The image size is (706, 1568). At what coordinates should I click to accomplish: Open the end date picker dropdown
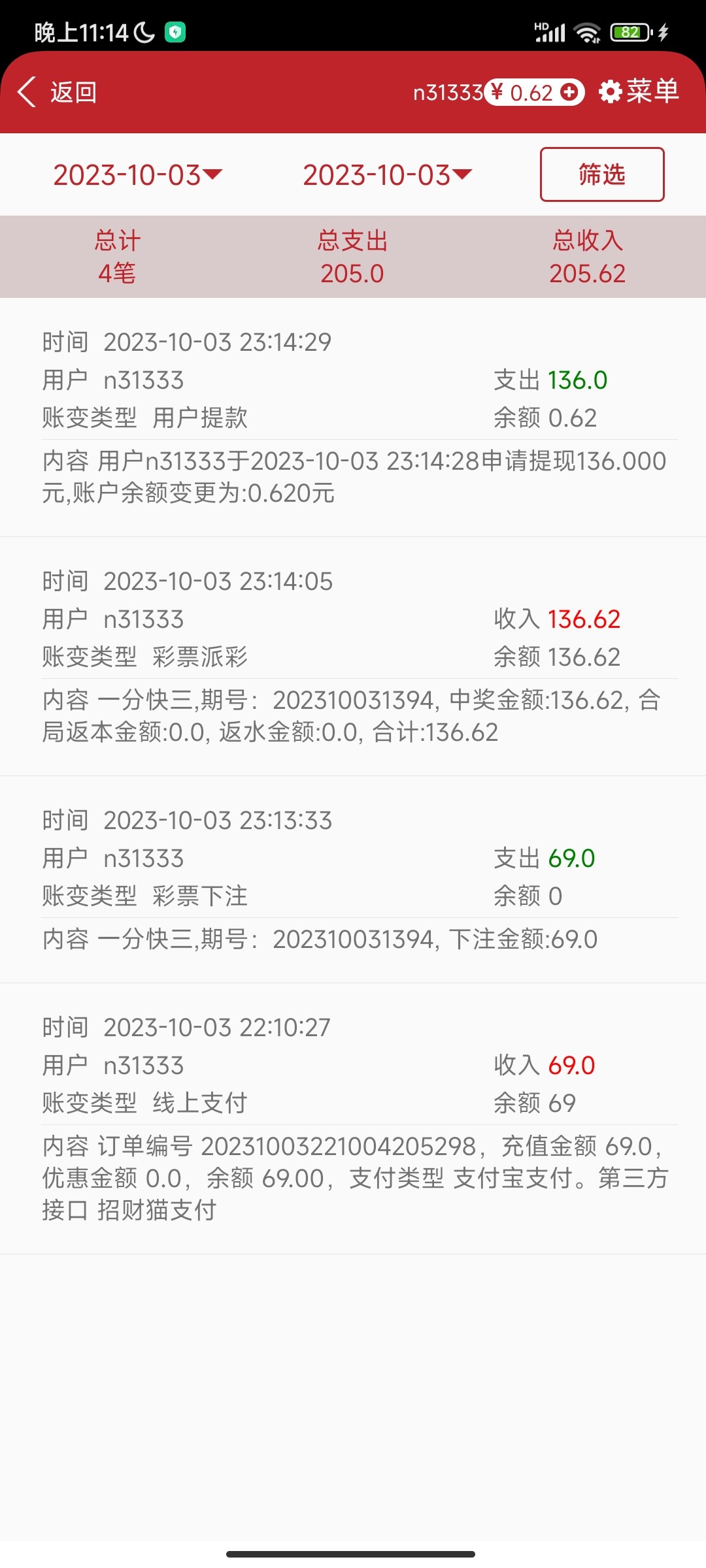pos(388,175)
